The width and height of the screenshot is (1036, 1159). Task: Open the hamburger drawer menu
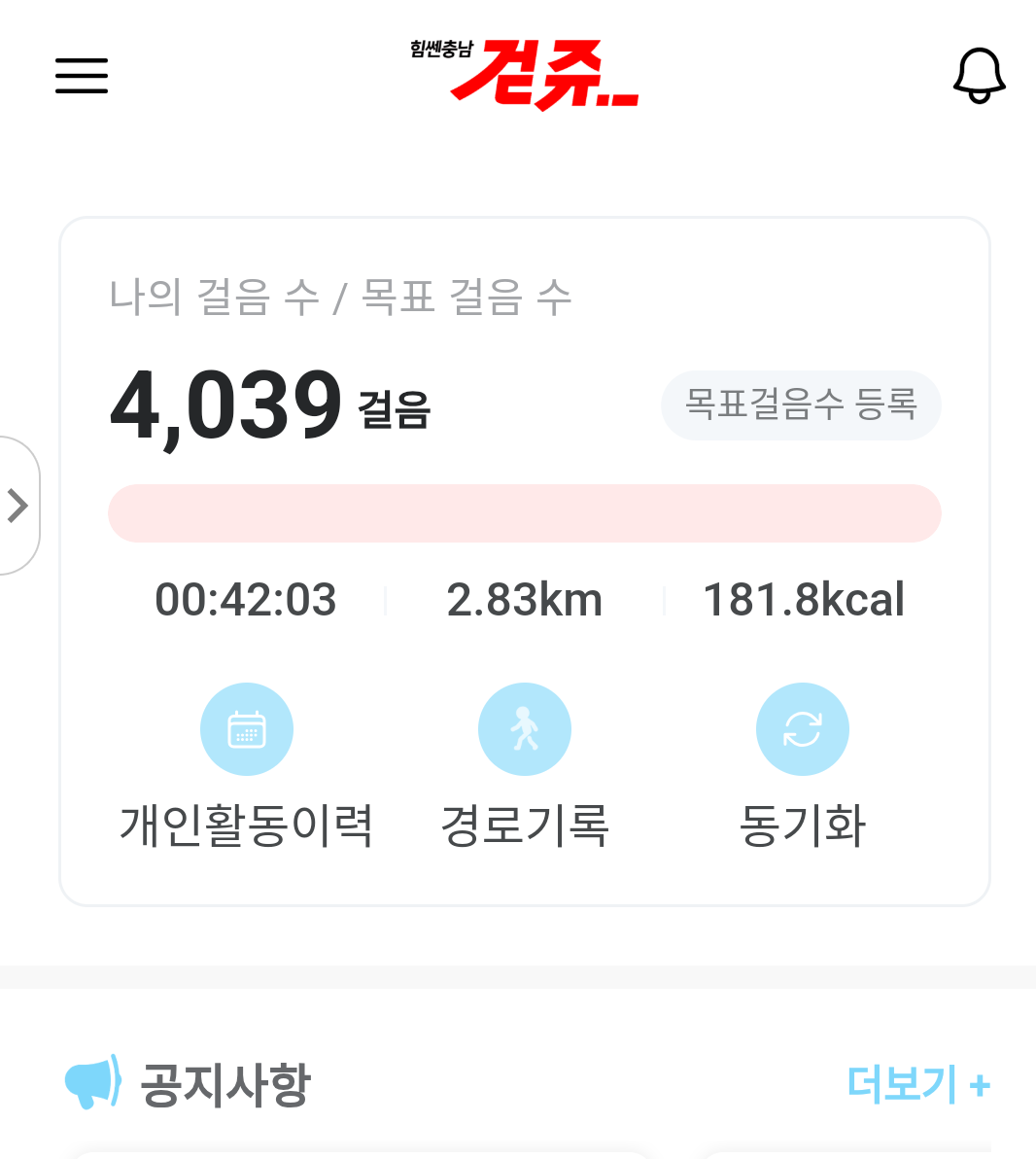point(82,75)
